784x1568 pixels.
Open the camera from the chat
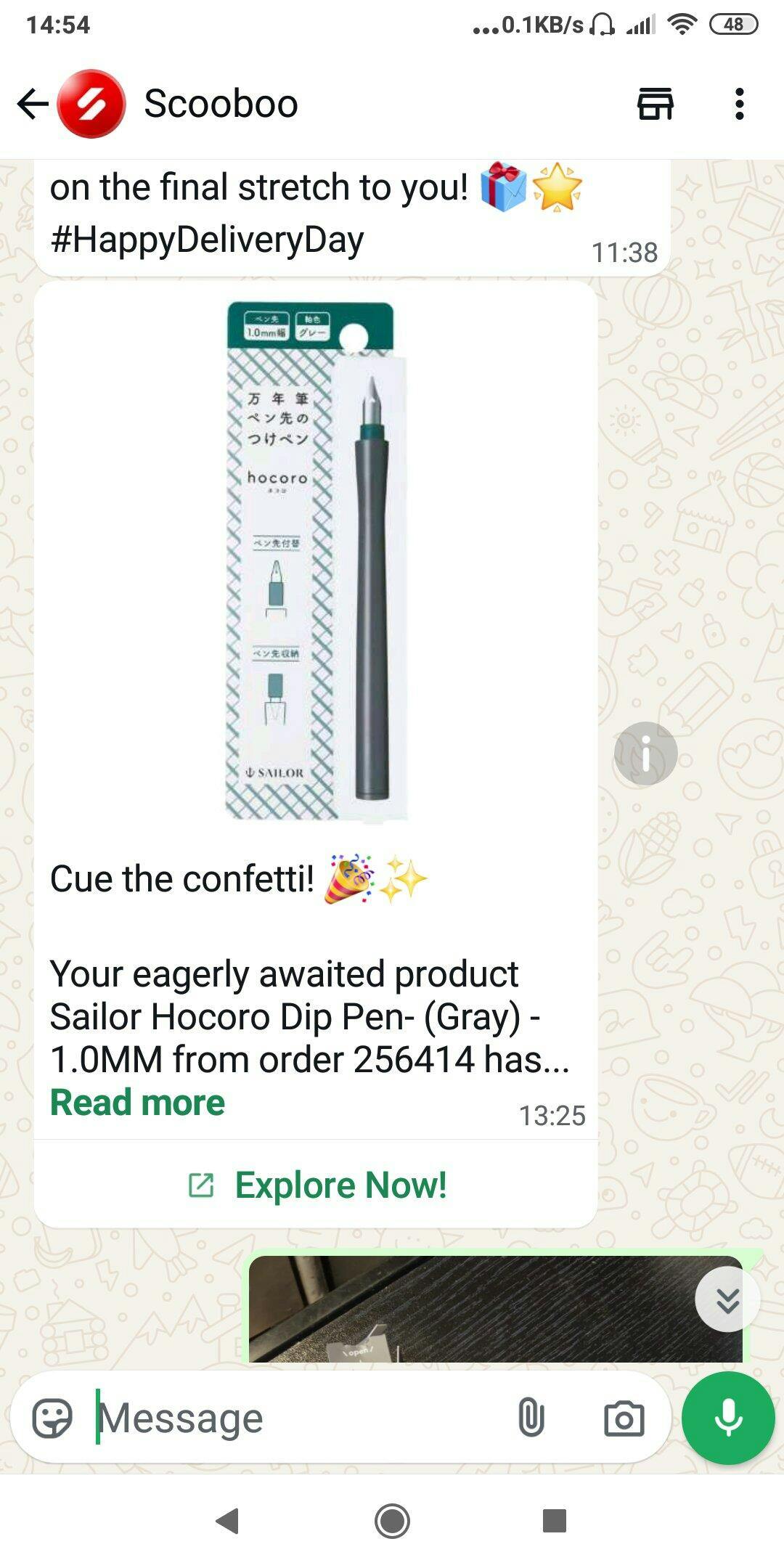pos(624,1418)
